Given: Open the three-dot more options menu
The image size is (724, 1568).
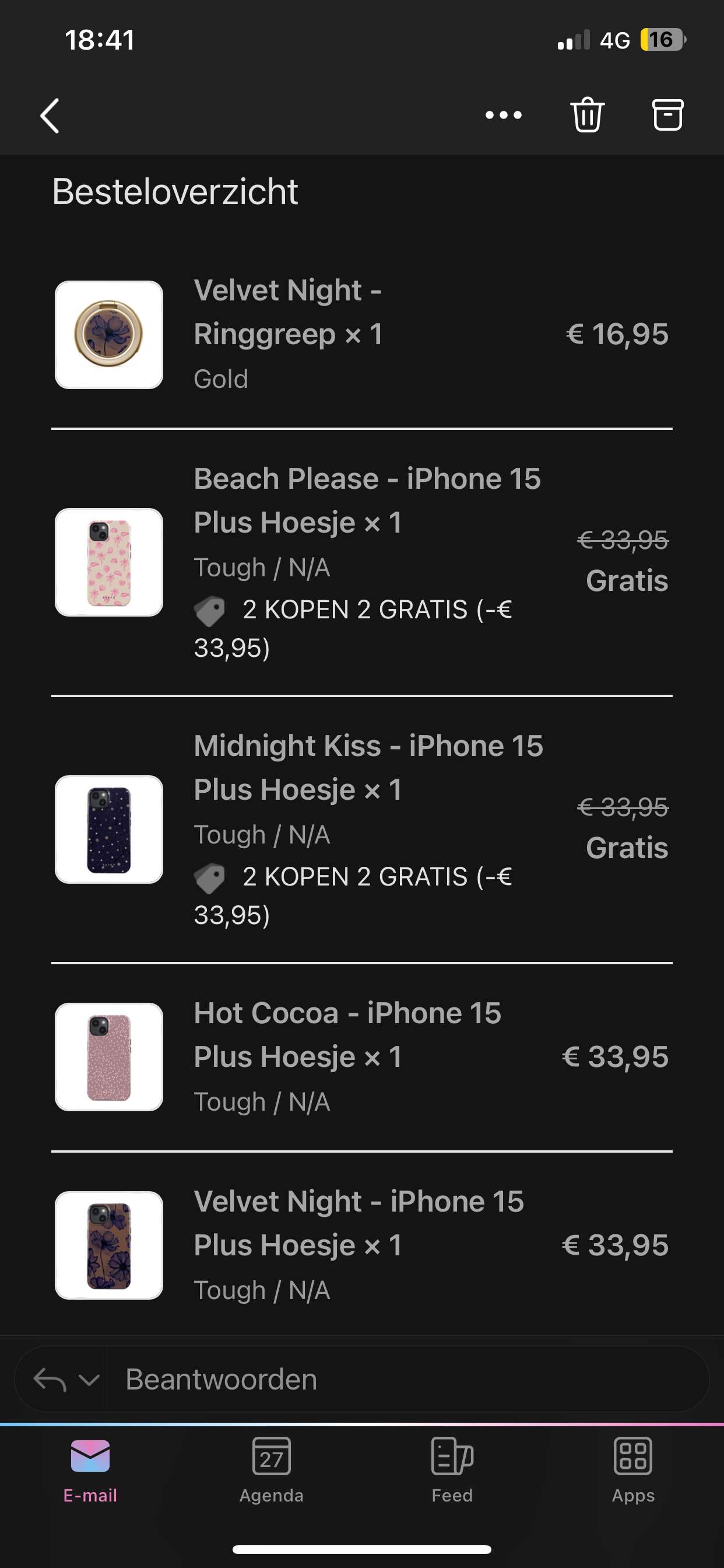Looking at the screenshot, I should (x=503, y=115).
